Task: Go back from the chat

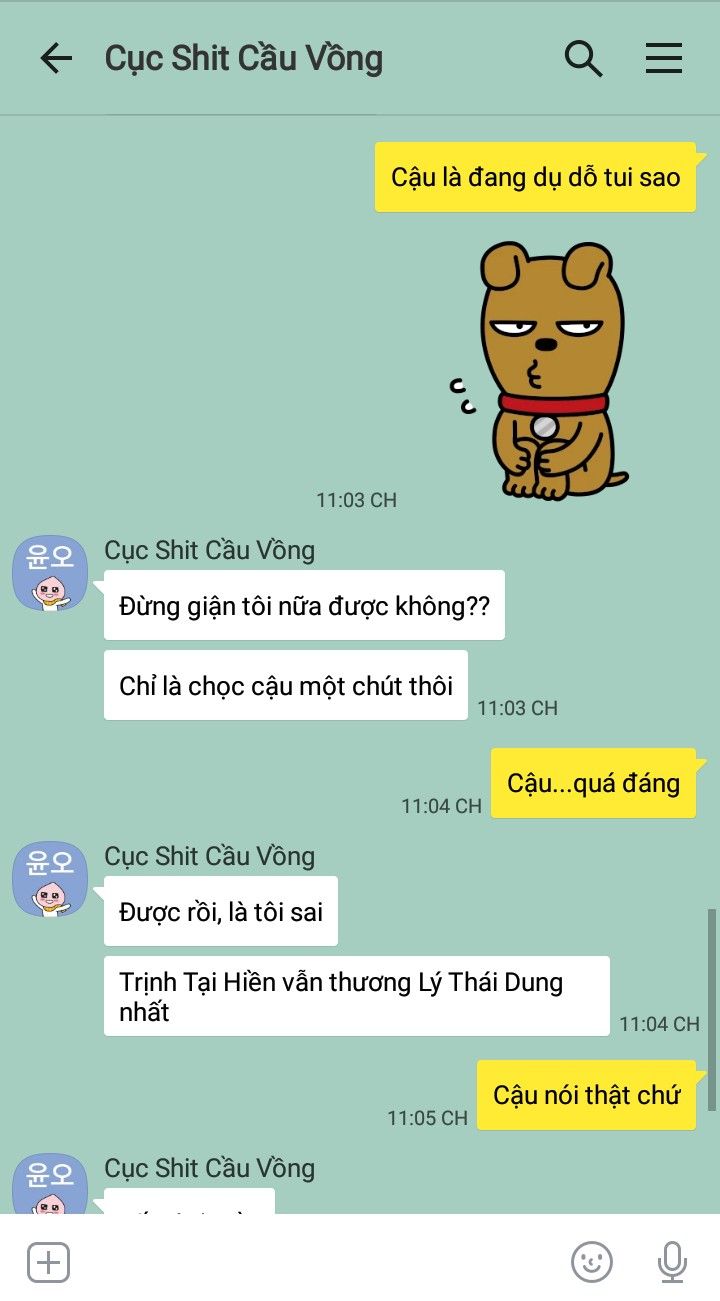Action: (56, 59)
